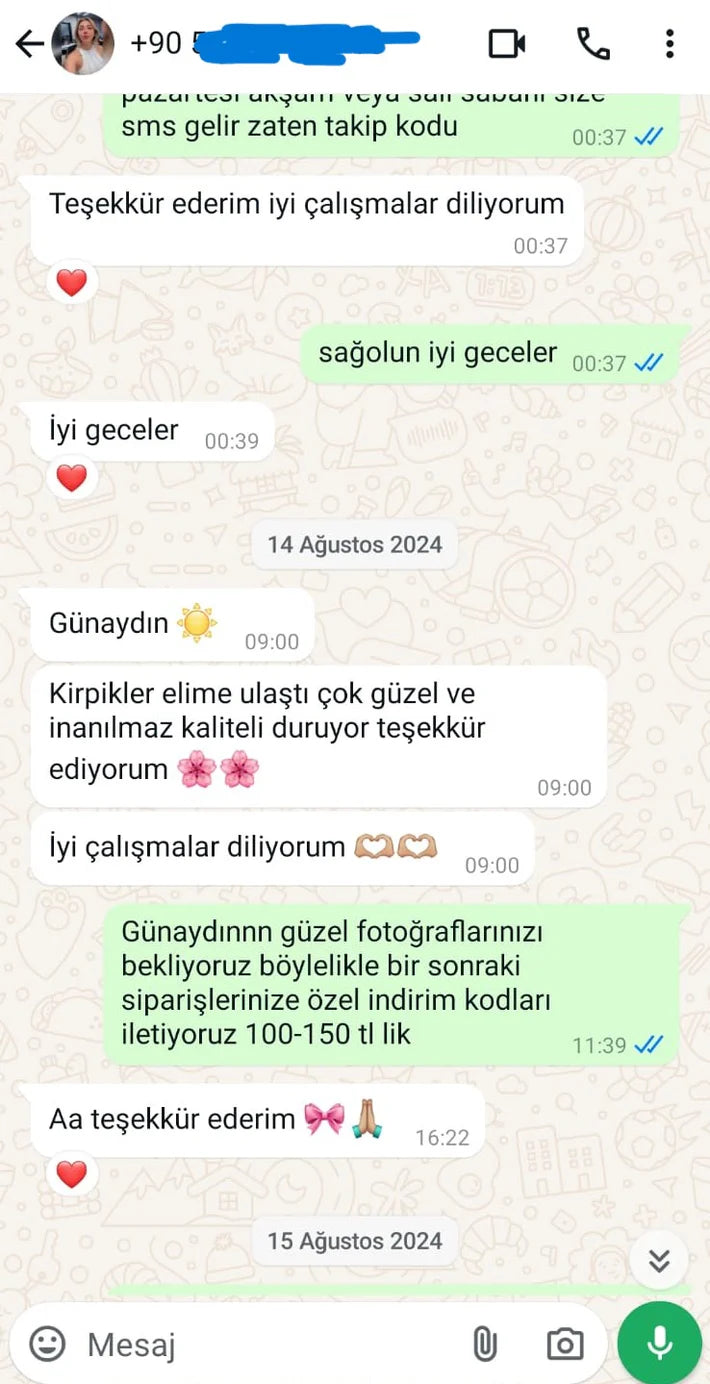710x1384 pixels.
Task: View heart reaction under "Aa teşekkür ederim"
Action: (72, 1175)
